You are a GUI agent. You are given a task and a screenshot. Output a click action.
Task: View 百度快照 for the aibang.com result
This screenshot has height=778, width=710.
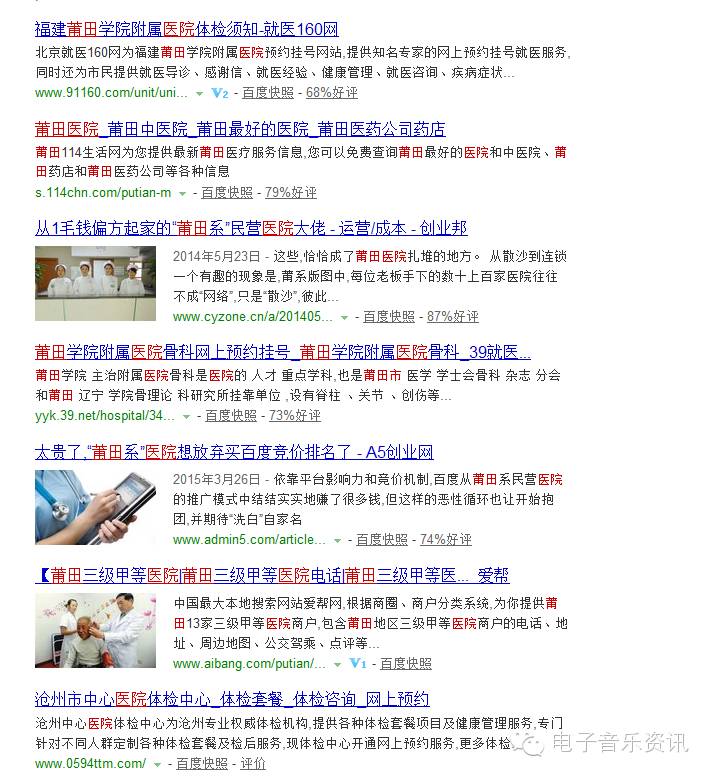tap(406, 663)
